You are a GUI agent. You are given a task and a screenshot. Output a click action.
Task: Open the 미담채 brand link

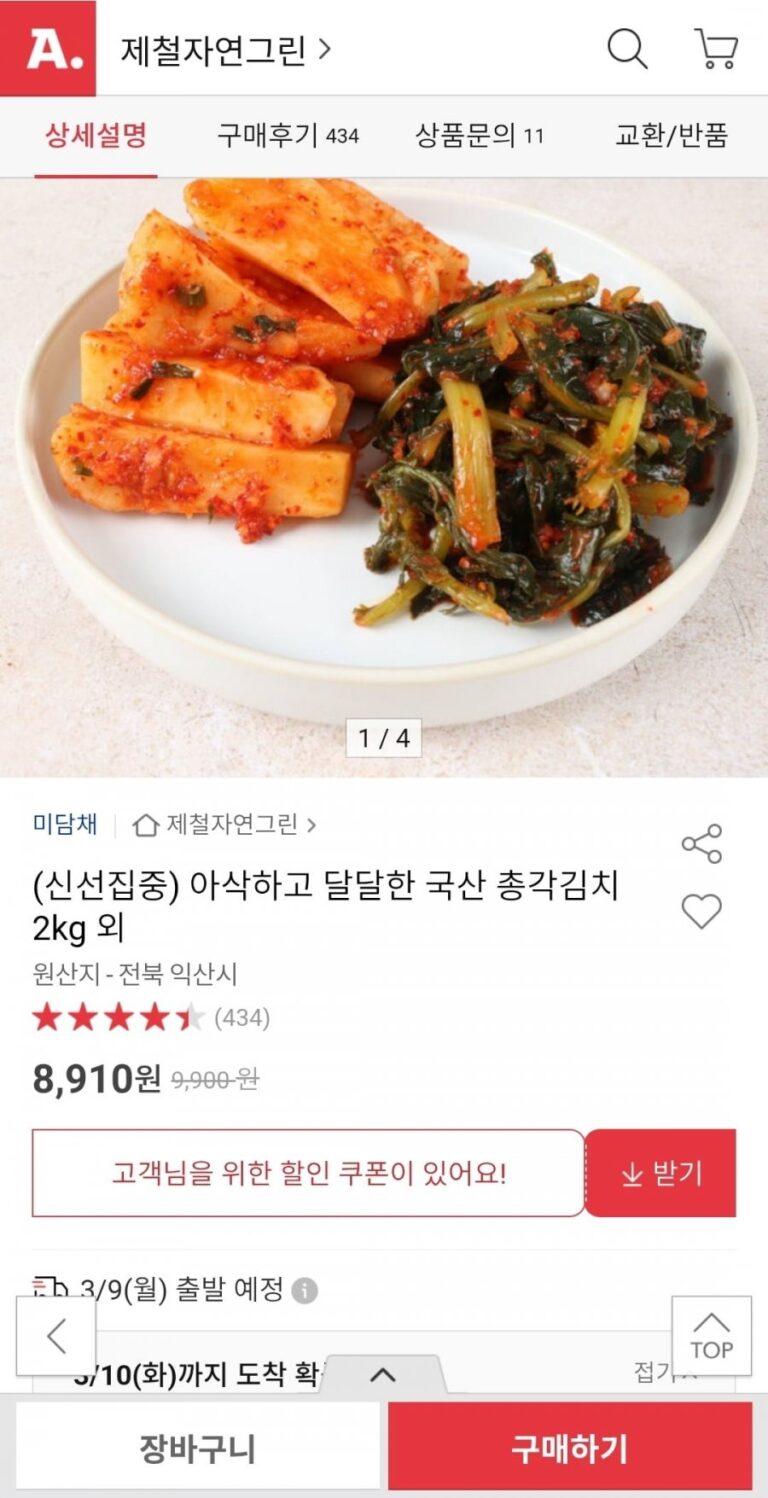tap(65, 825)
